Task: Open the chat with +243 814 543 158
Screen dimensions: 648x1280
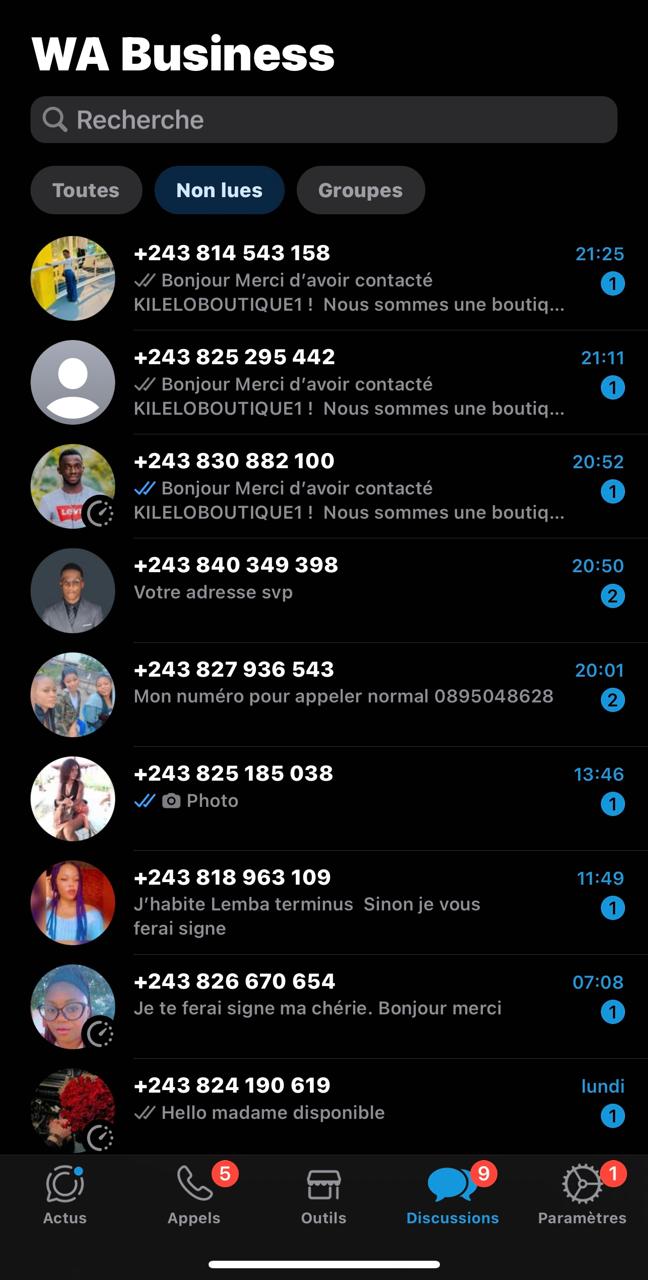Action: point(324,279)
